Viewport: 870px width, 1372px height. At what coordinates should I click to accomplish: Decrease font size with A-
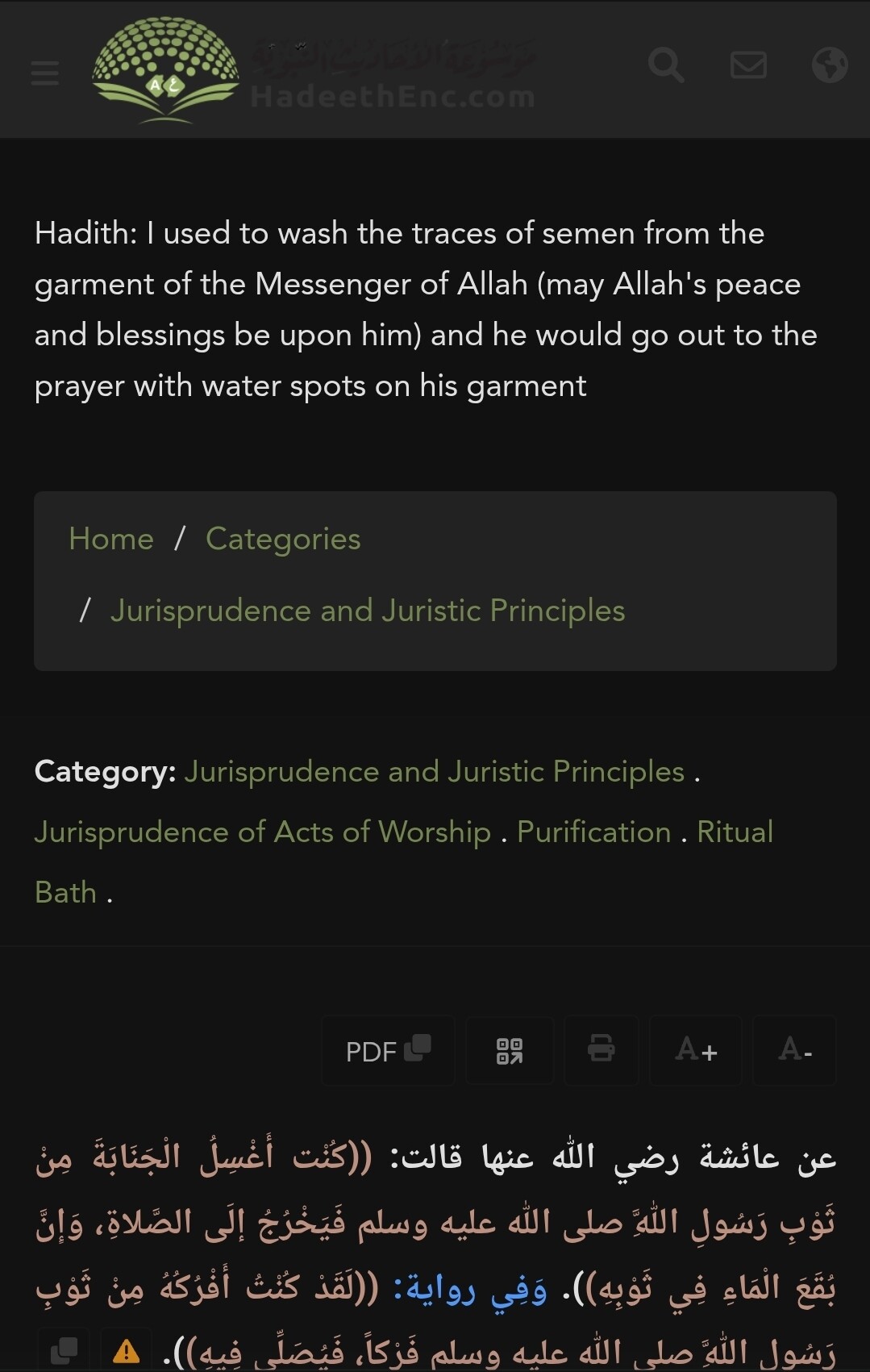[795, 1050]
